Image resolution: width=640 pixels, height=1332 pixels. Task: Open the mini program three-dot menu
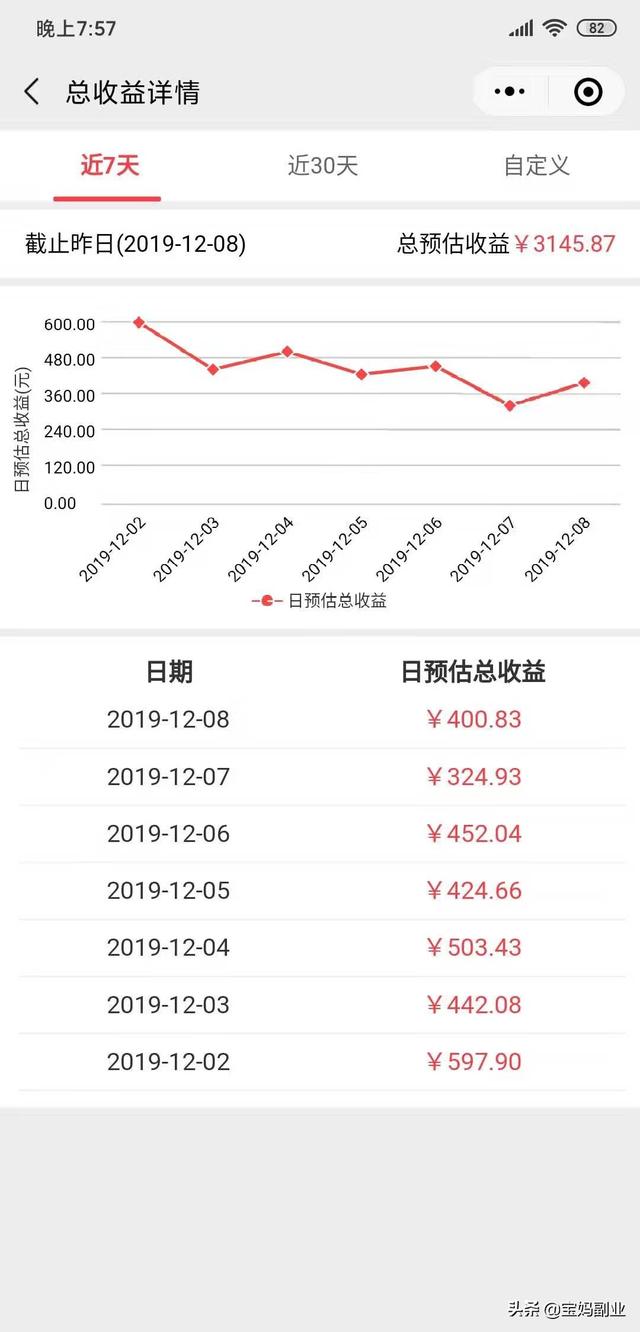click(510, 92)
